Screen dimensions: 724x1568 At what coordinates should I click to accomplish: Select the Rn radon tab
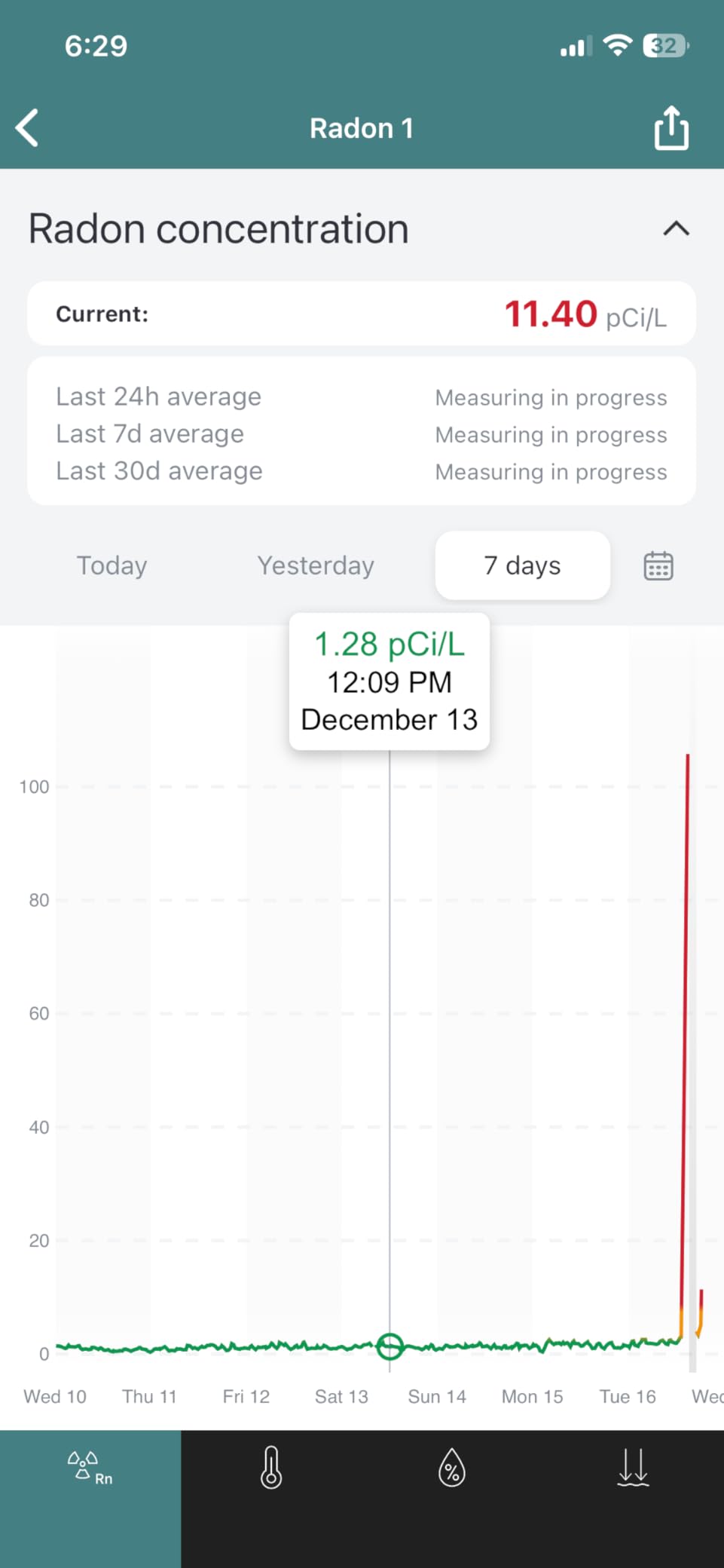point(90,1467)
